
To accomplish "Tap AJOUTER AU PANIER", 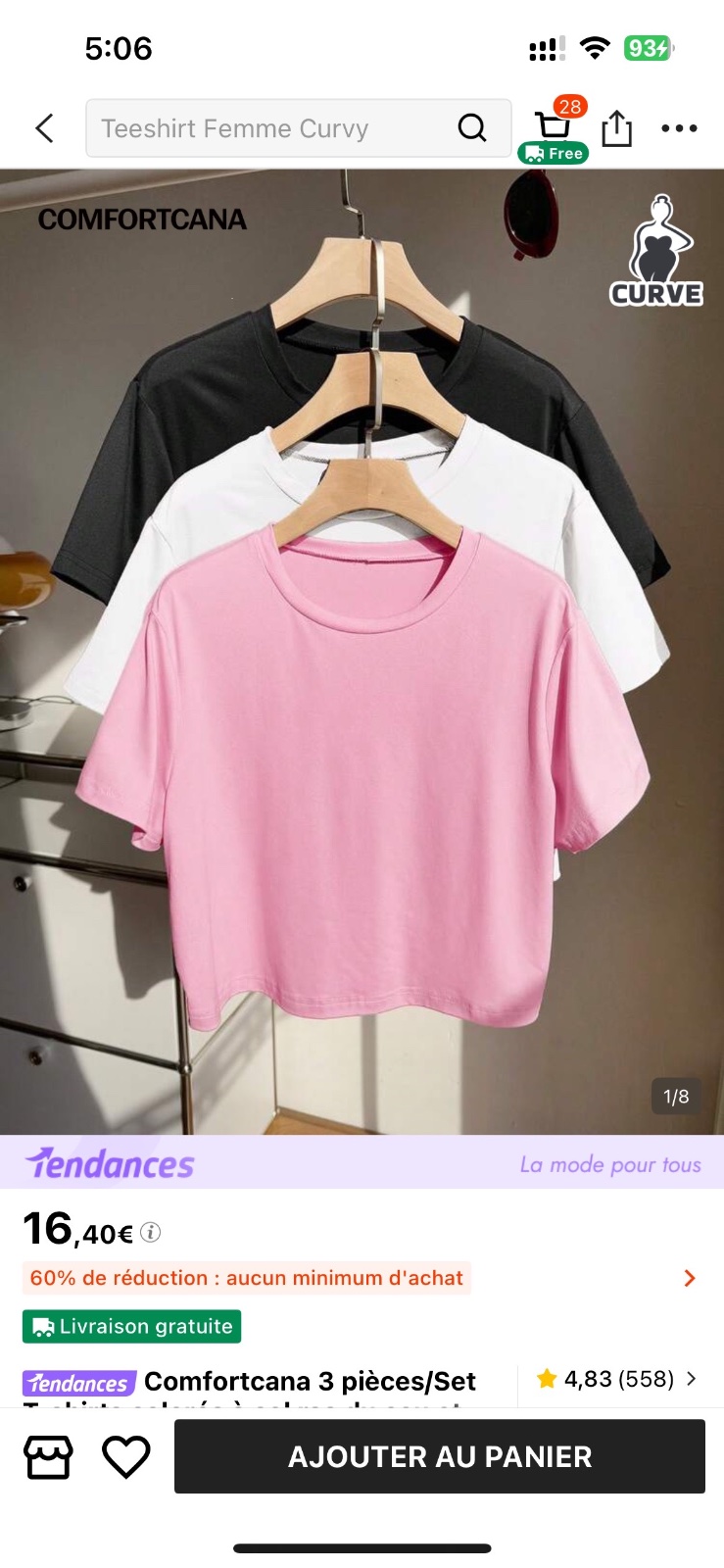I will tap(440, 1456).
